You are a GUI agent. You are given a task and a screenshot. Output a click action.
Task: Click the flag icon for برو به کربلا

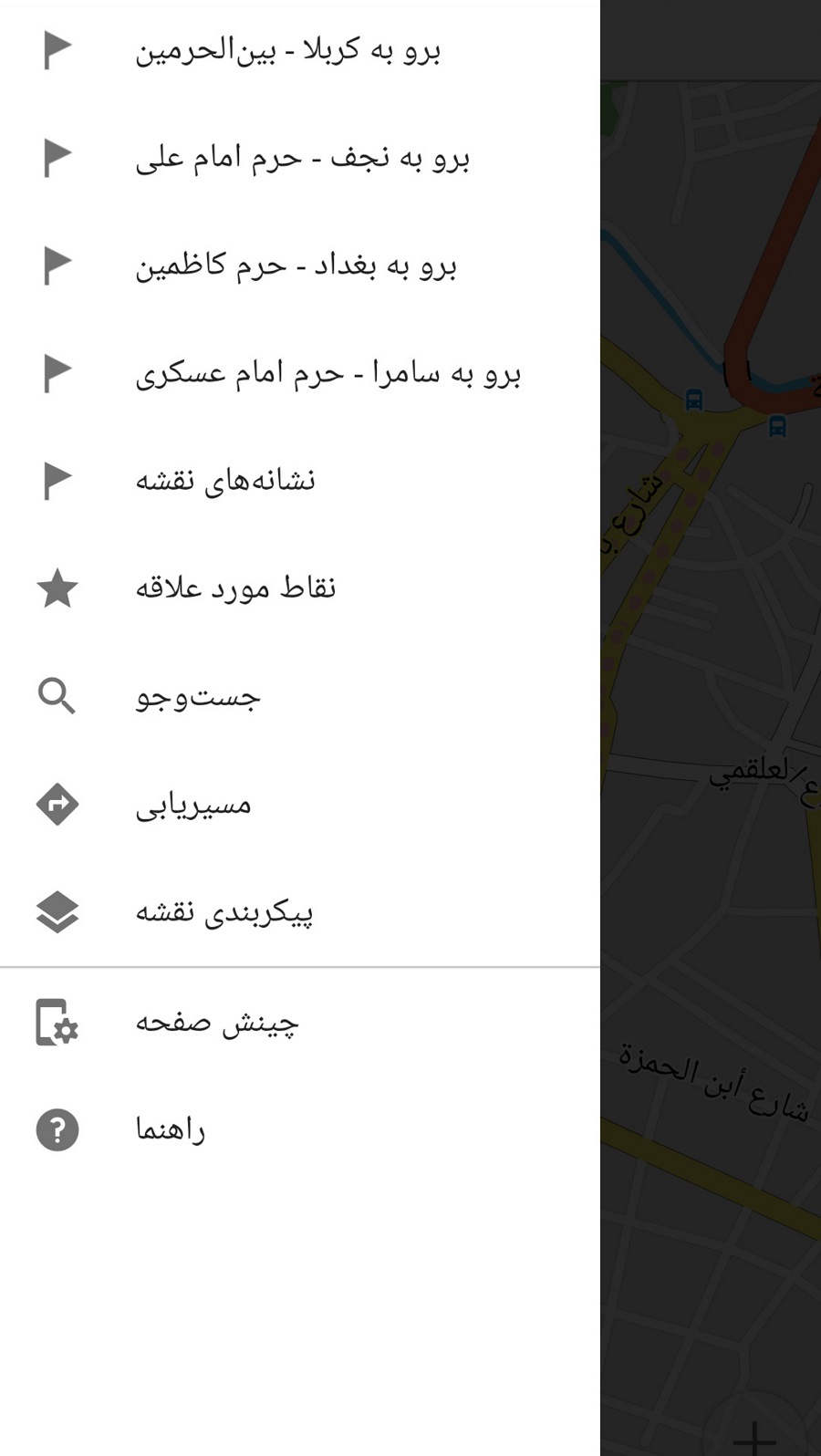[x=57, y=50]
